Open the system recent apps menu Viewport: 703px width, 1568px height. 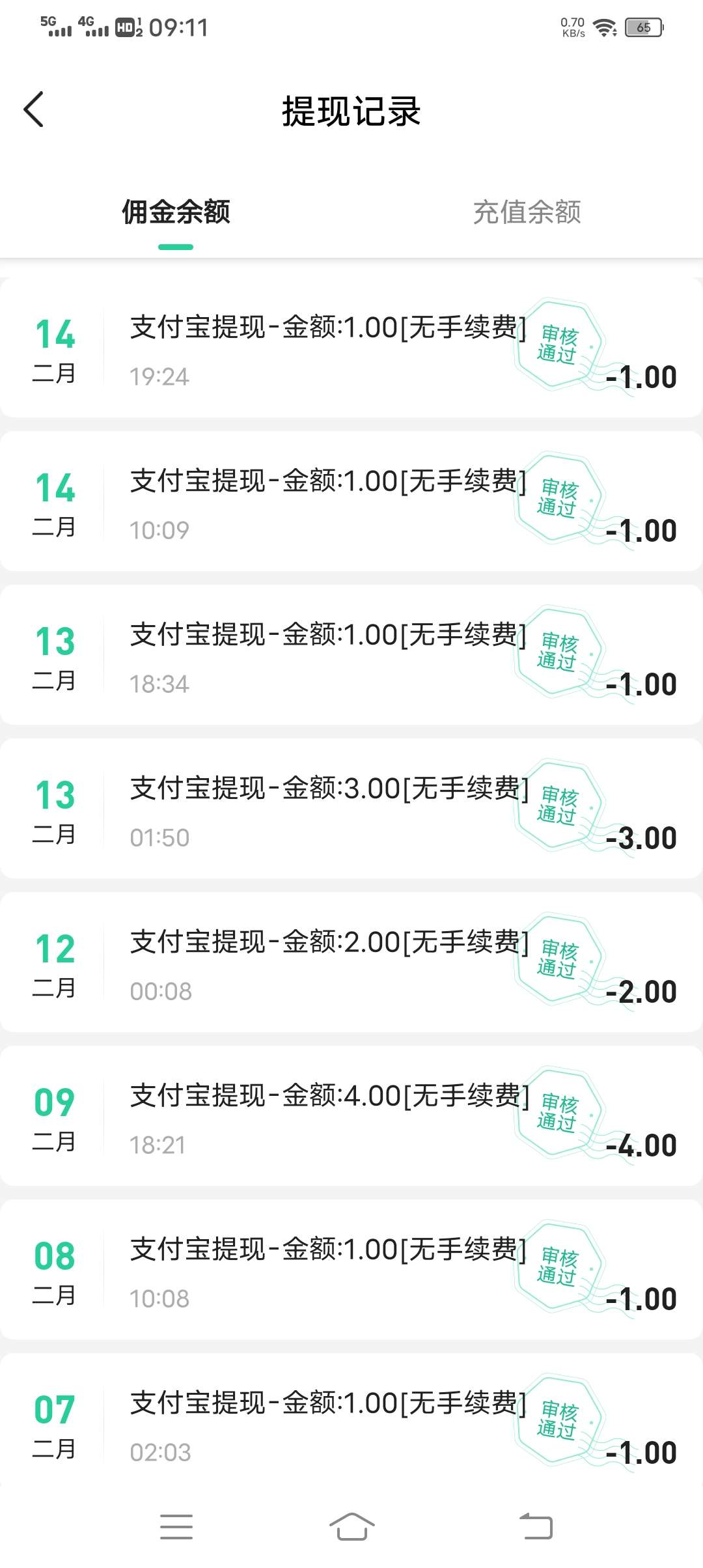[176, 1526]
